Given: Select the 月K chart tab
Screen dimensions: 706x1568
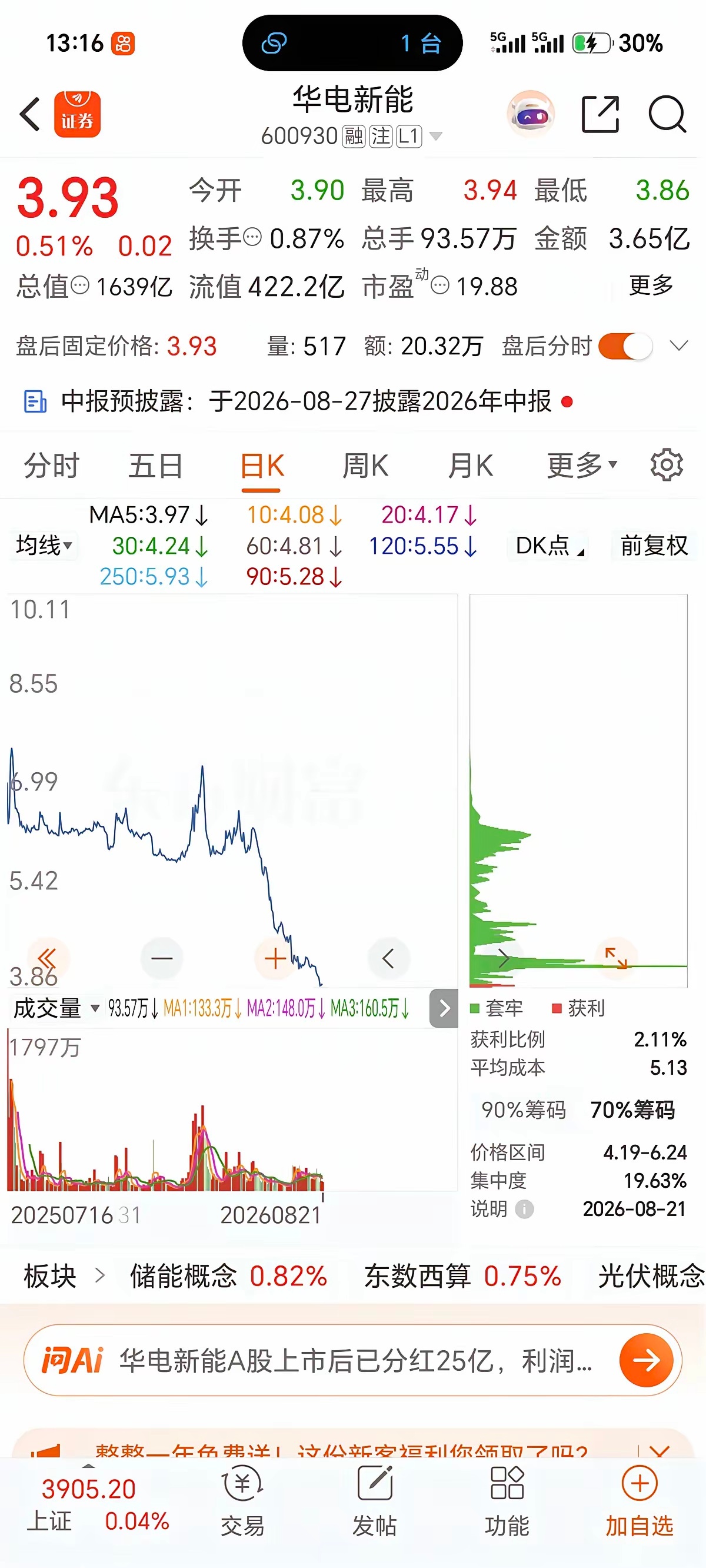Looking at the screenshot, I should coord(471,466).
